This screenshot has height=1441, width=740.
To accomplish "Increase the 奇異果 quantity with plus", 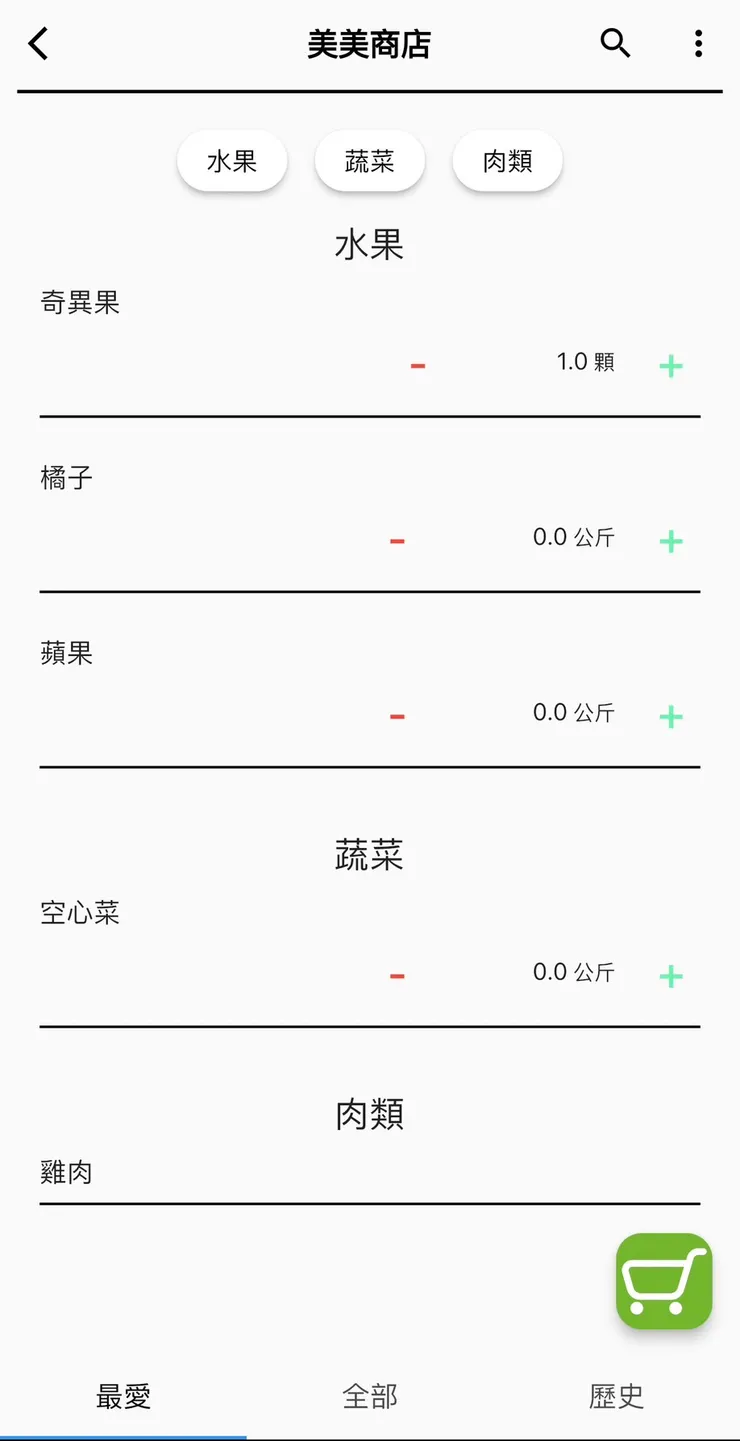I will [x=670, y=366].
